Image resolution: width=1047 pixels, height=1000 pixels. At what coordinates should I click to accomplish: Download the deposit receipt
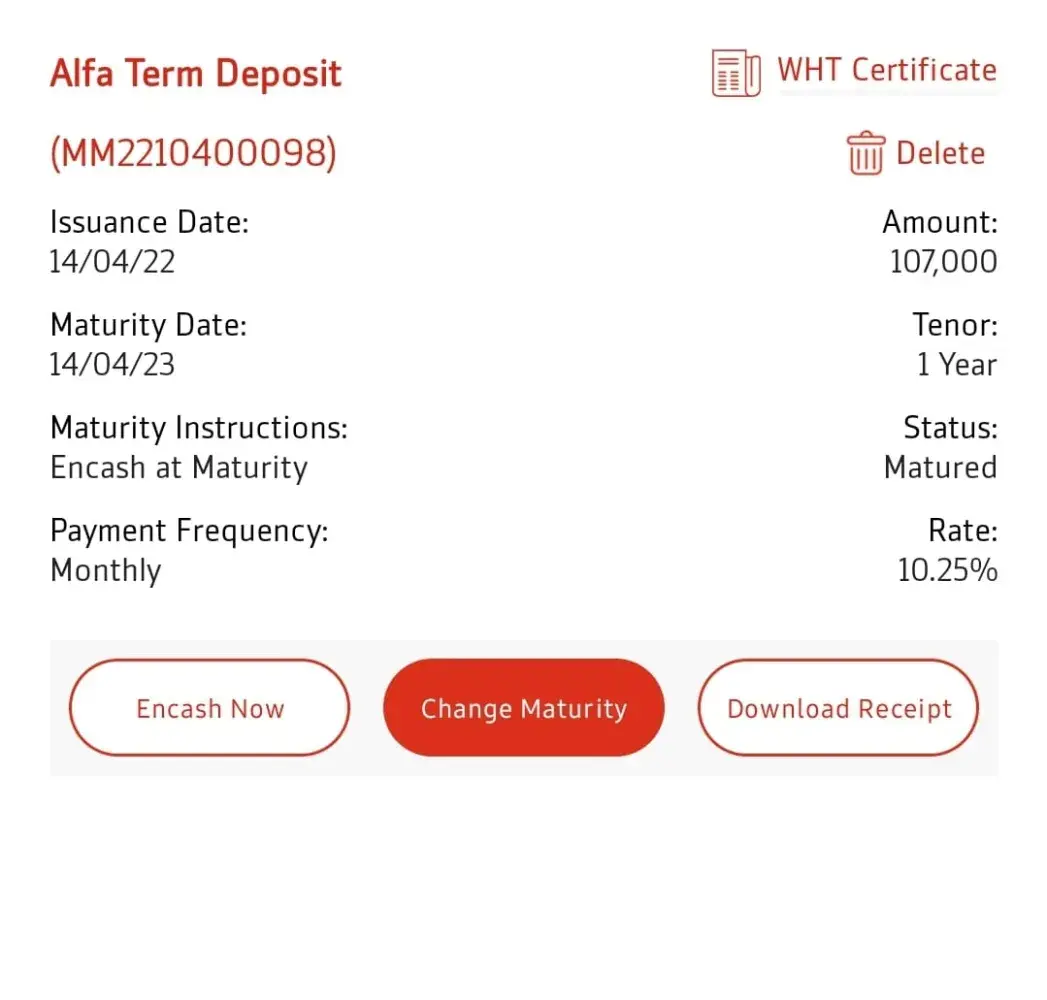[838, 708]
